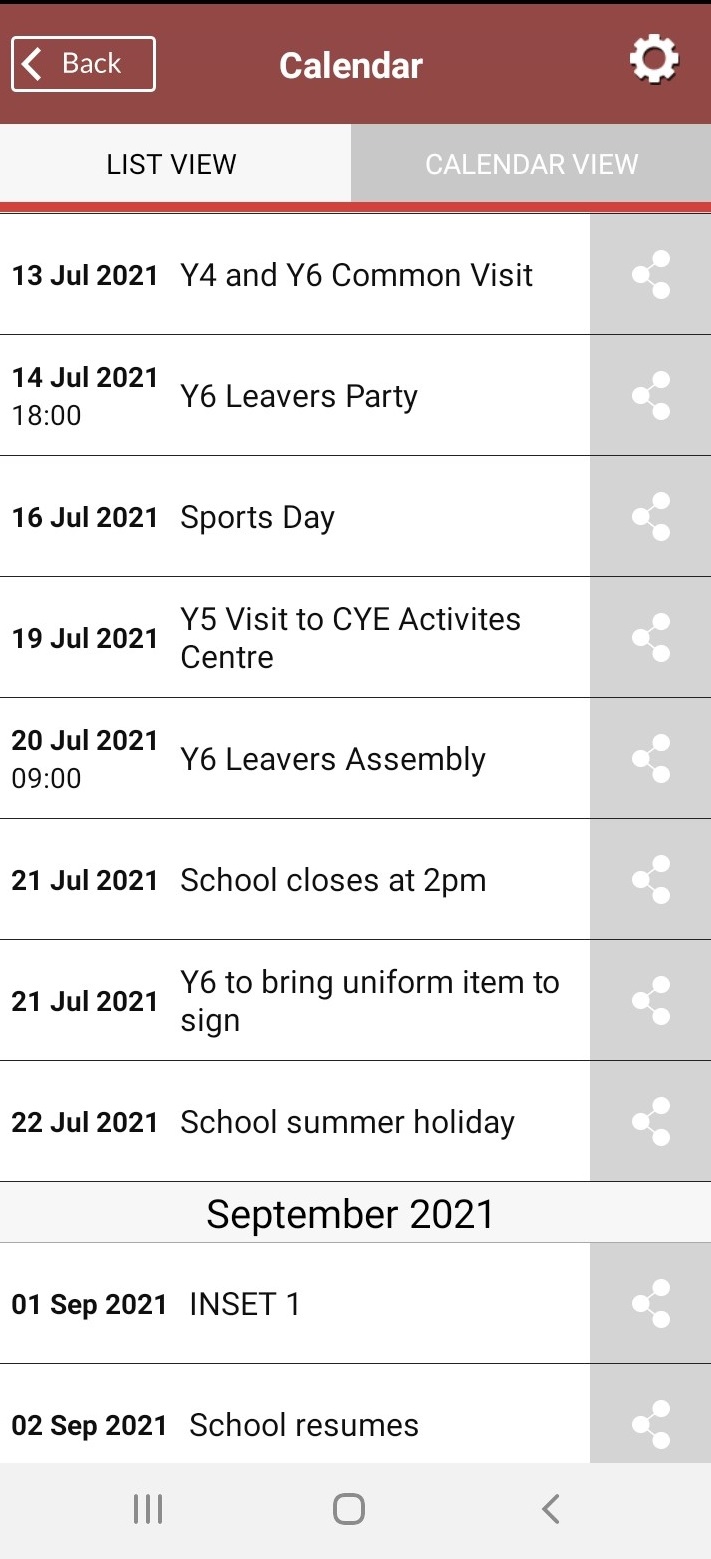
Task: Open the Sports Day event details
Action: [295, 517]
